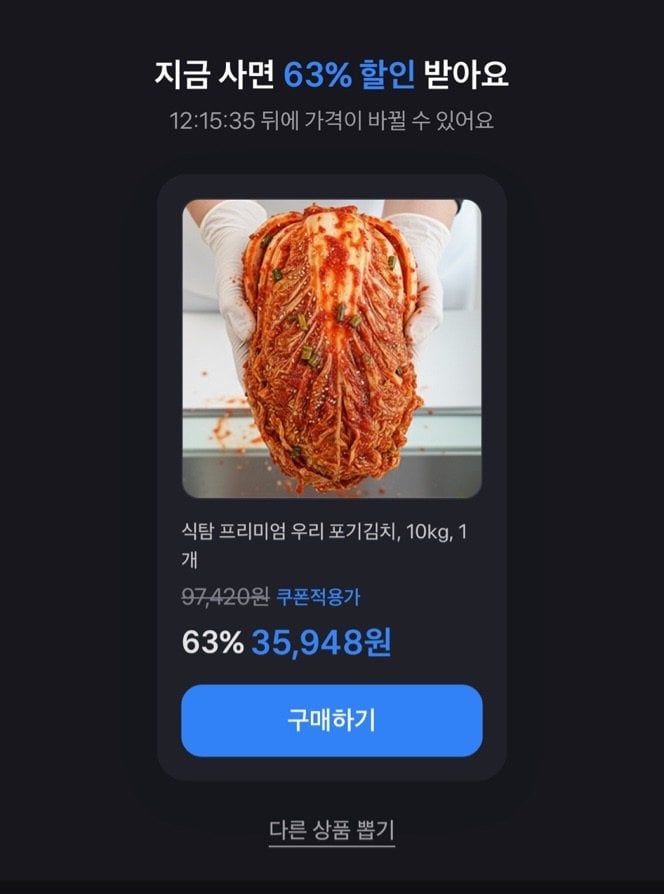Tap the 구매하기 purchase button
664x894 pixels.
tap(331, 720)
